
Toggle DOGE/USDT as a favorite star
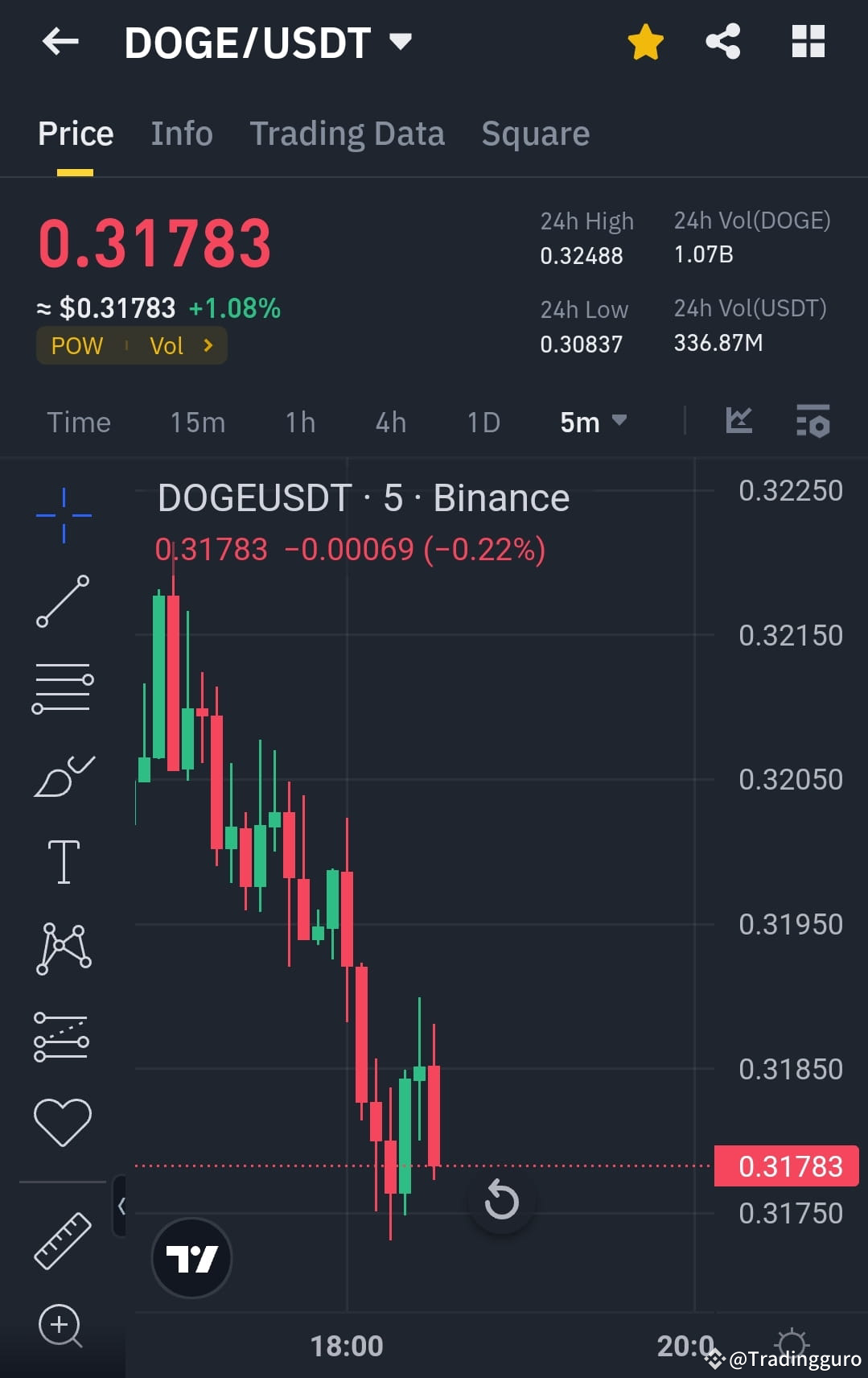pyautogui.click(x=645, y=42)
